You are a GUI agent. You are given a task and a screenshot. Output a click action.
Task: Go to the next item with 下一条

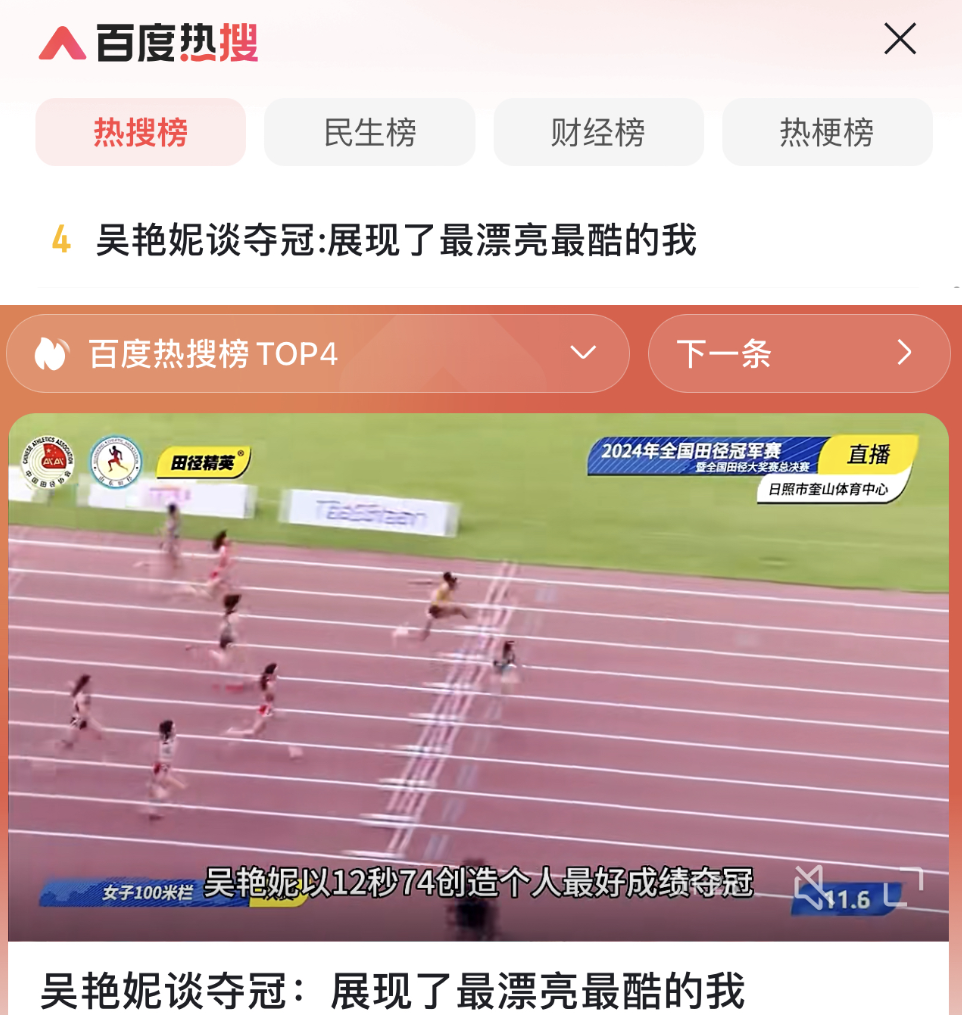point(798,353)
